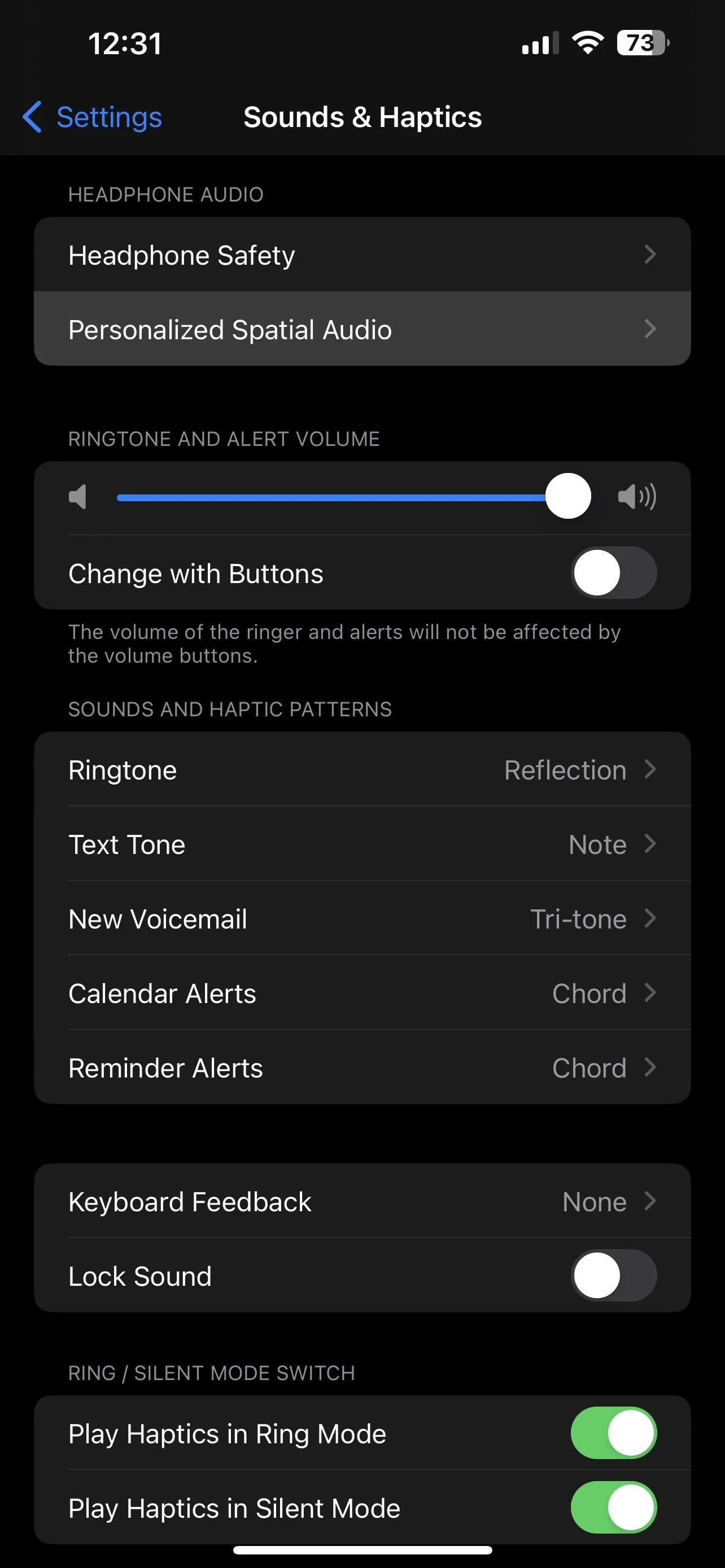Disable Play Haptics in Silent Mode
The image size is (725, 1568).
(x=614, y=1508)
